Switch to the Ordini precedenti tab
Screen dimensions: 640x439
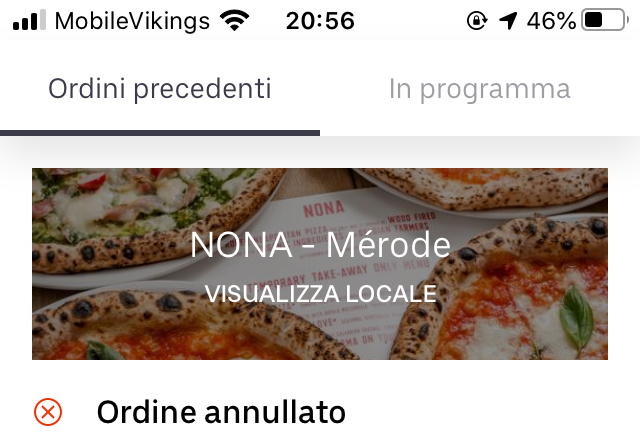(x=160, y=90)
